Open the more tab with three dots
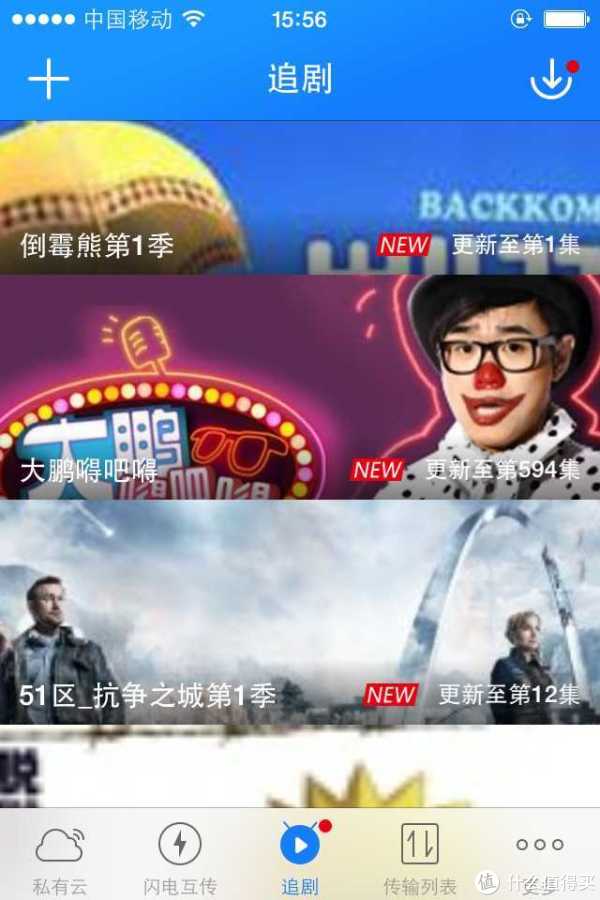Image resolution: width=600 pixels, height=900 pixels. click(540, 856)
